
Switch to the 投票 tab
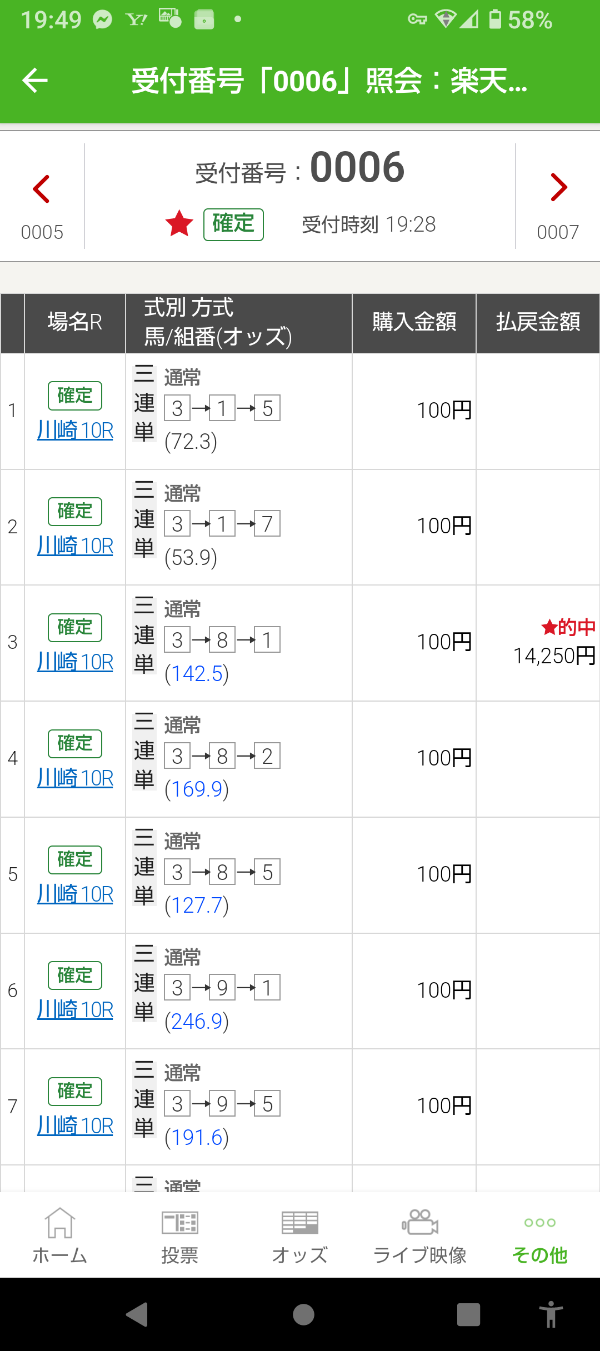click(180, 1236)
